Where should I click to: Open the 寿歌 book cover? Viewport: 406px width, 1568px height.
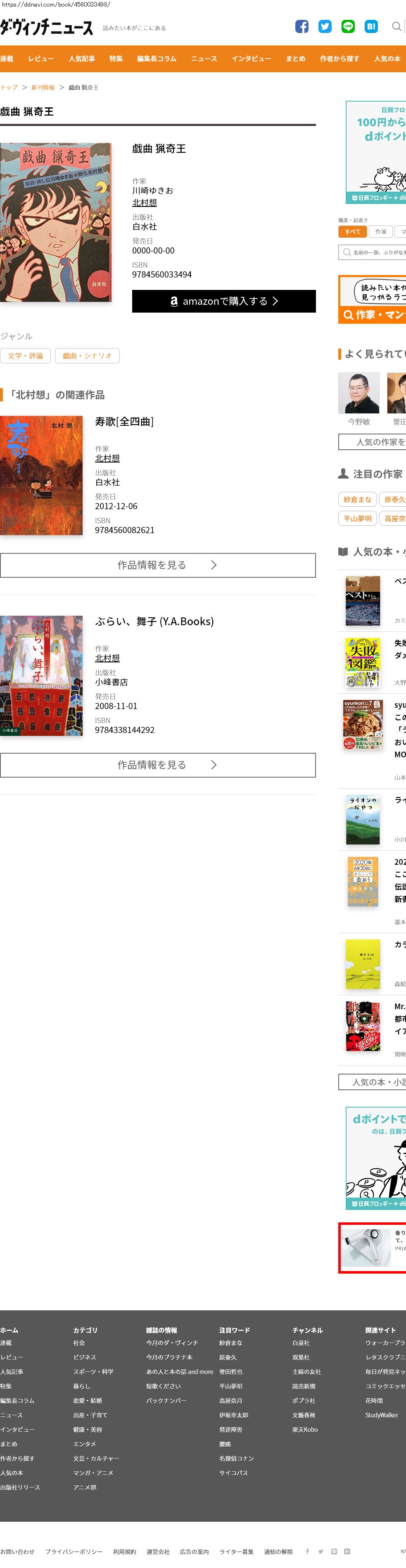[41, 475]
